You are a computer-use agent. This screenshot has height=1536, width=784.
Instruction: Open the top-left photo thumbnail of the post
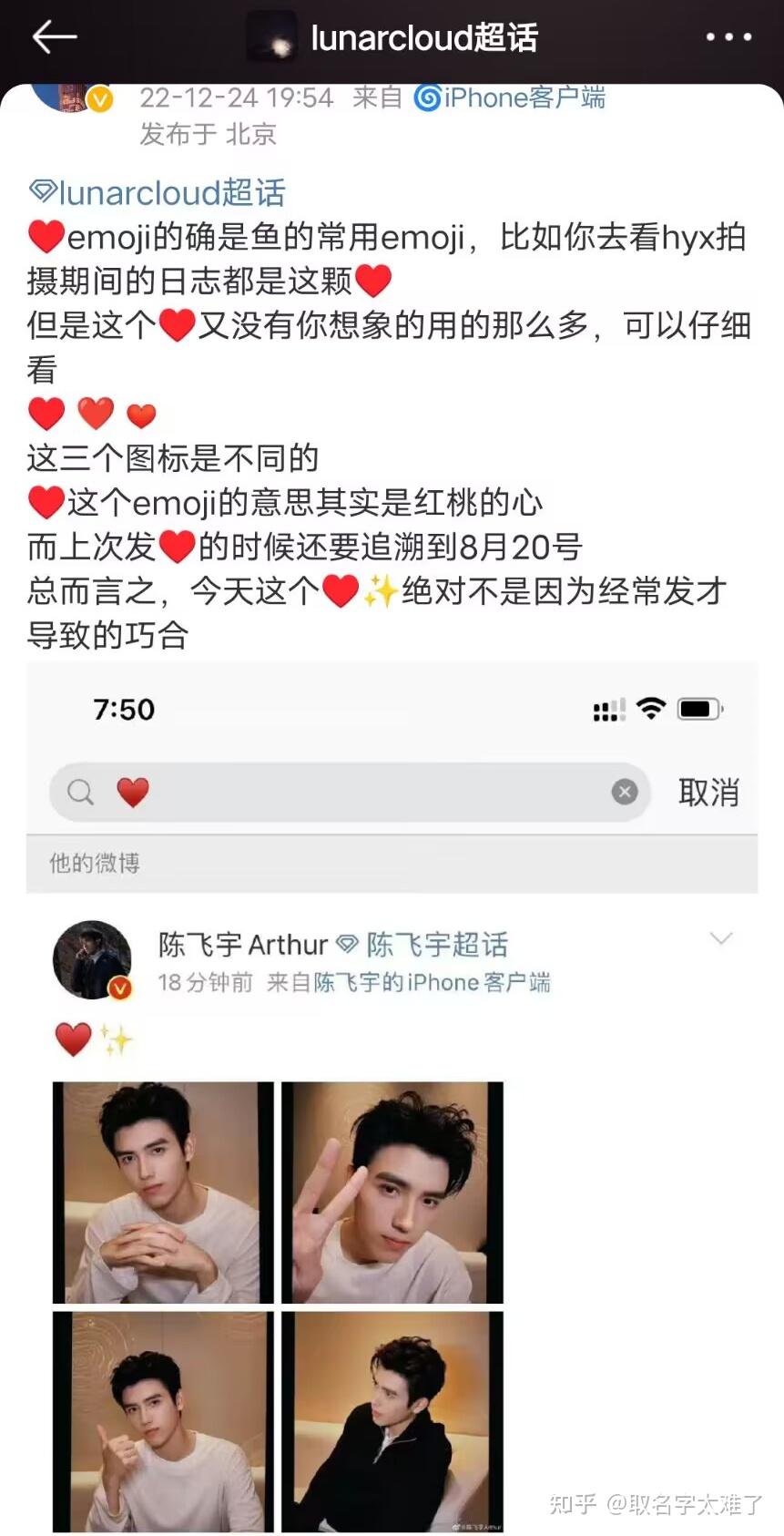[x=161, y=1190]
